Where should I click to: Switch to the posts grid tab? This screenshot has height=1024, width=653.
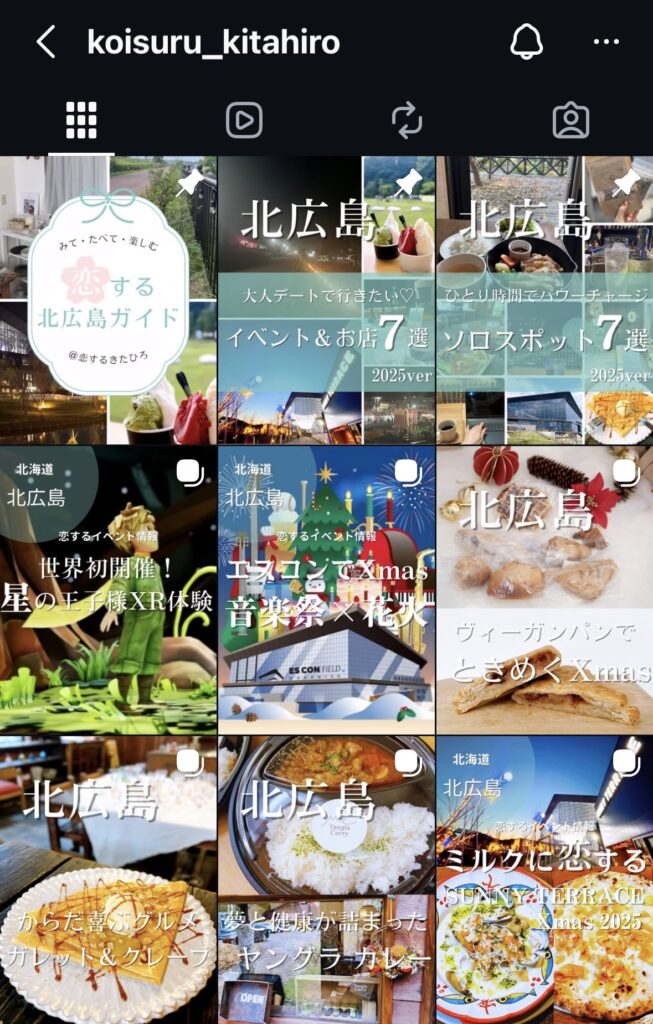point(81,121)
